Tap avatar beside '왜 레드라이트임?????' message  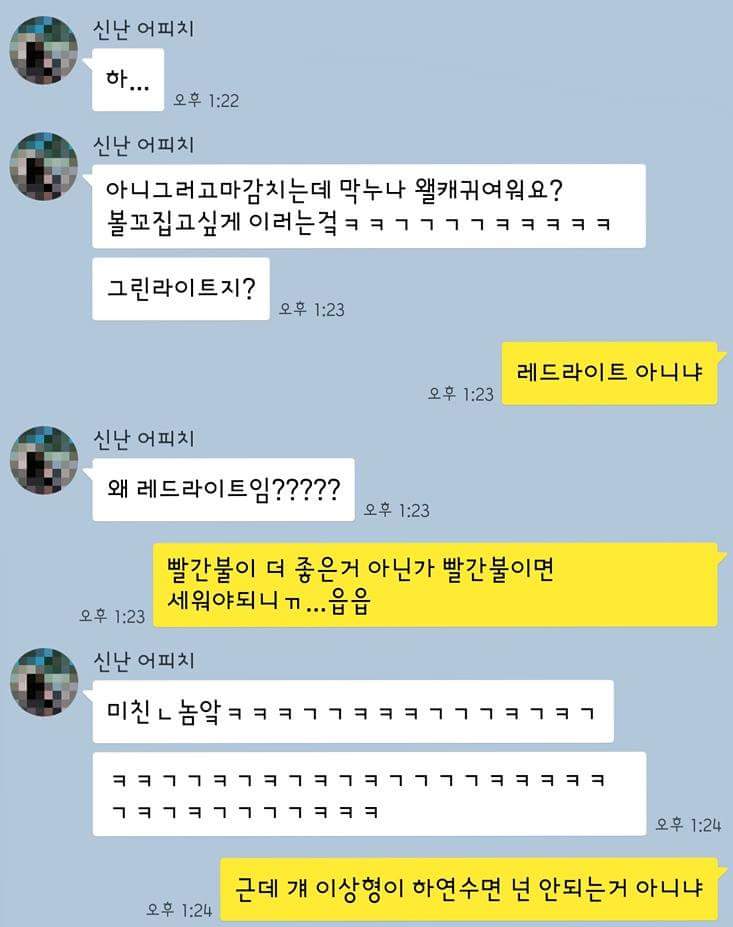click(43, 460)
